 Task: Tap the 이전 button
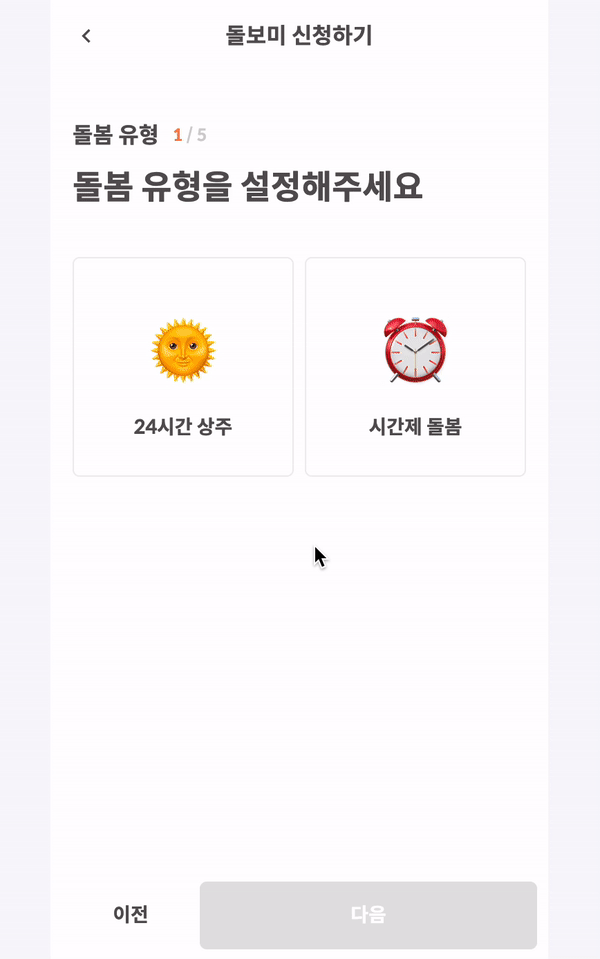click(x=130, y=914)
